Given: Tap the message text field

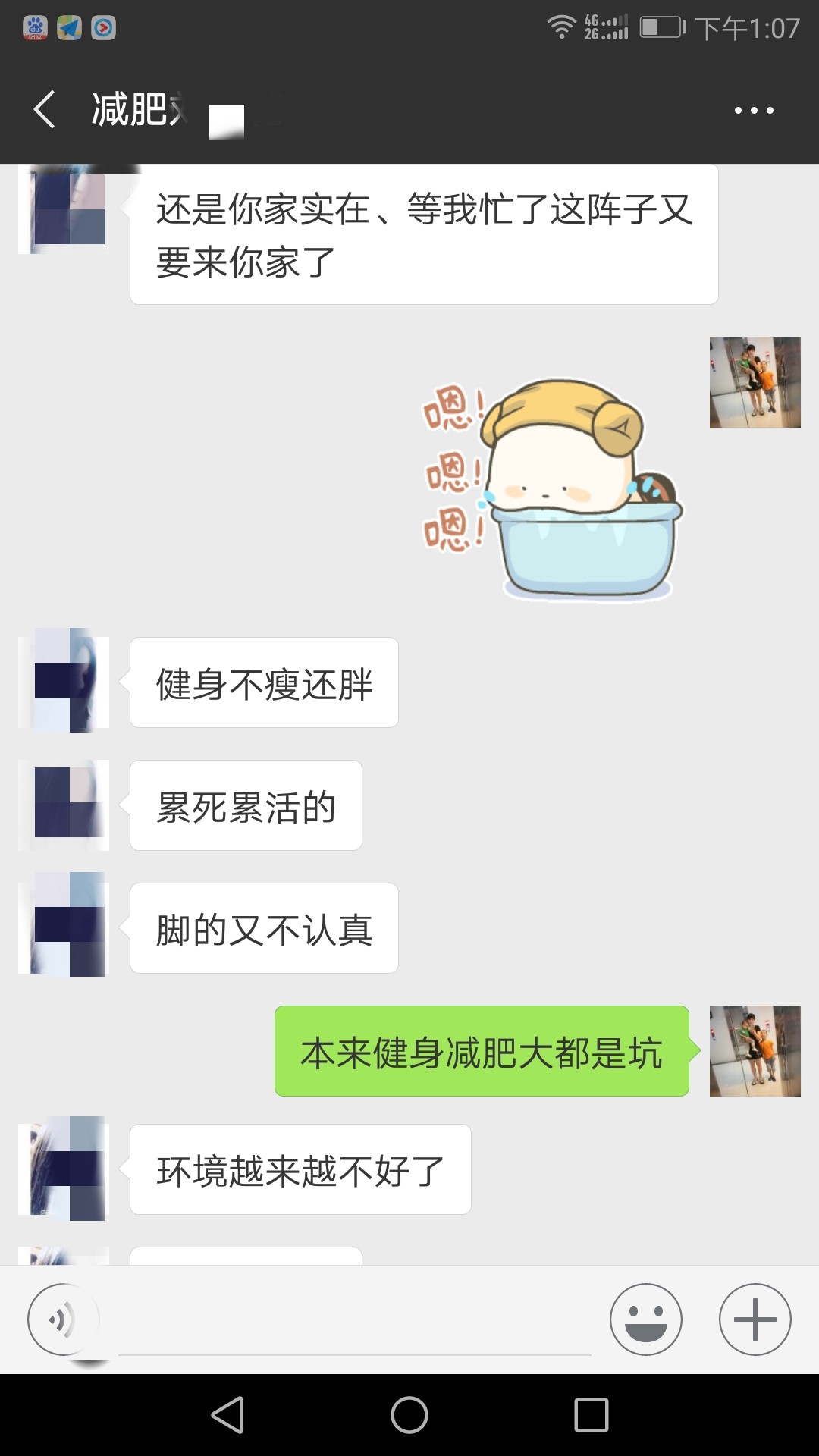Looking at the screenshot, I should coord(354,1323).
